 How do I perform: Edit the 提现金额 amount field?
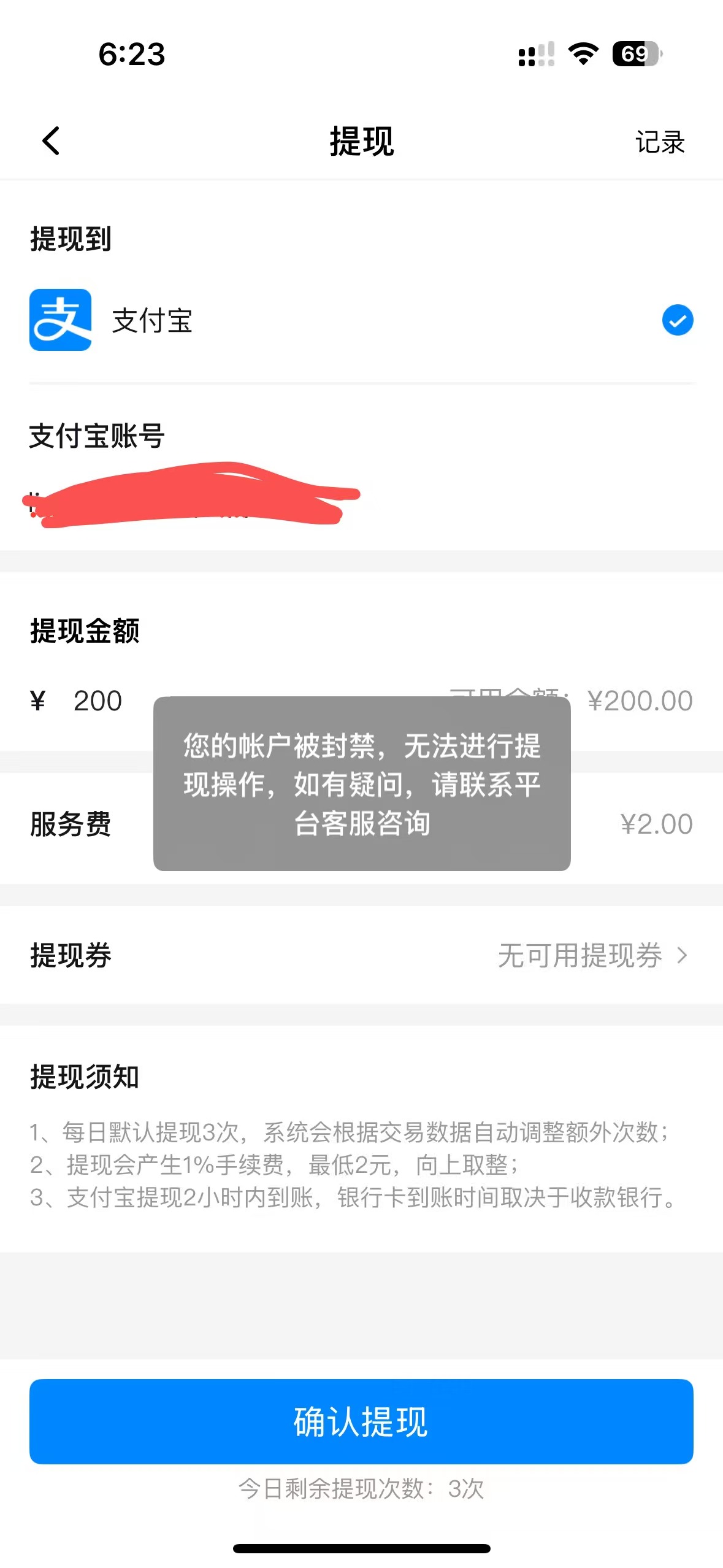(98, 701)
